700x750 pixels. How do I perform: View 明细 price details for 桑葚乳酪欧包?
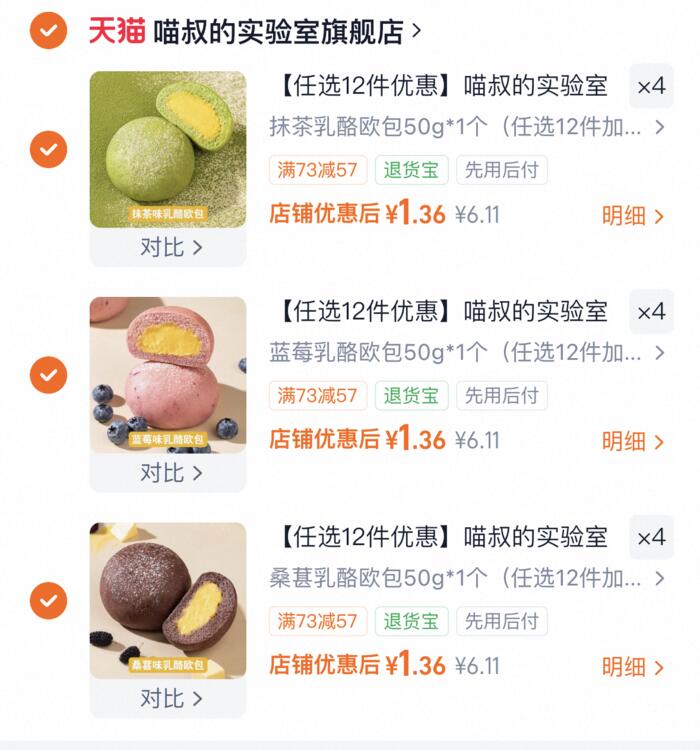[632, 667]
